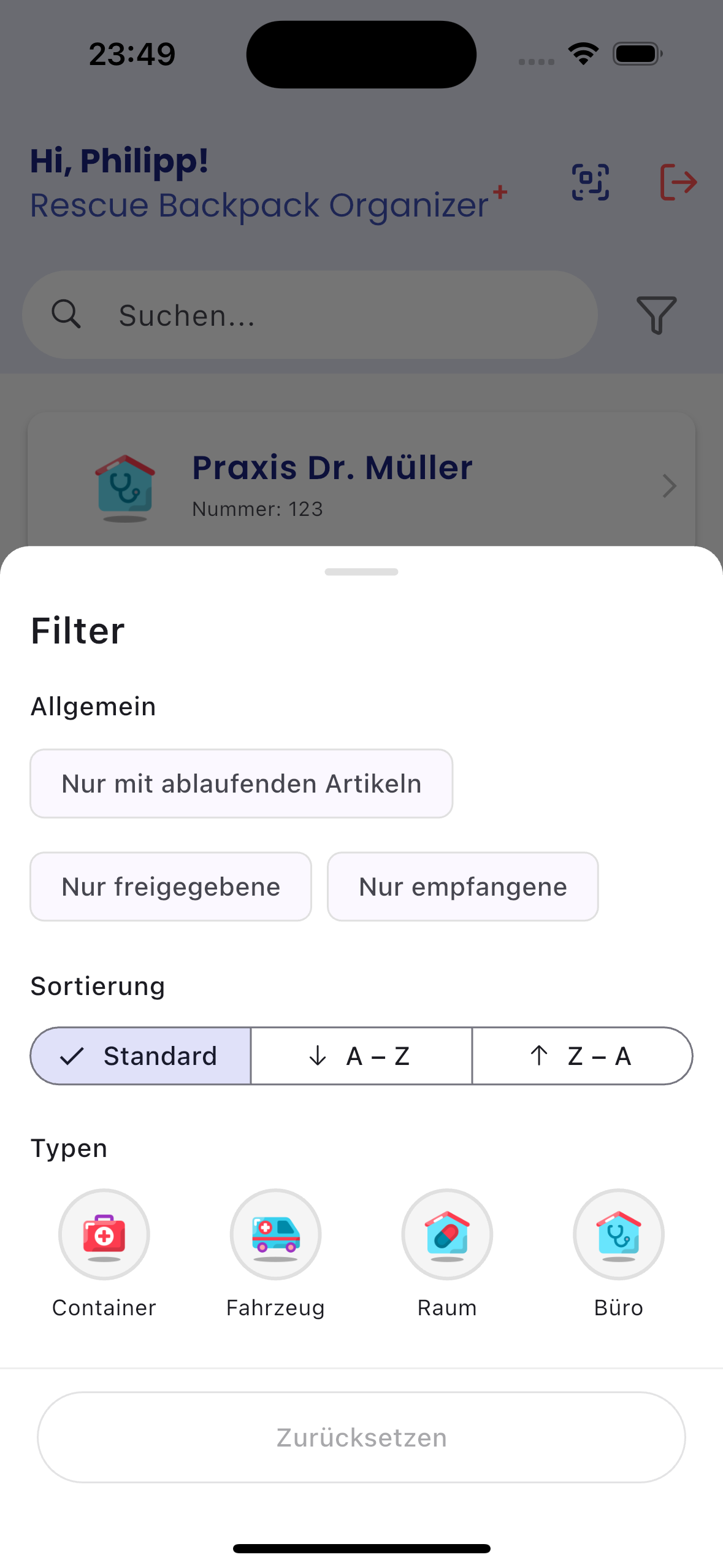Tap the plus next to Rescue Backpack Organizer

500,191
